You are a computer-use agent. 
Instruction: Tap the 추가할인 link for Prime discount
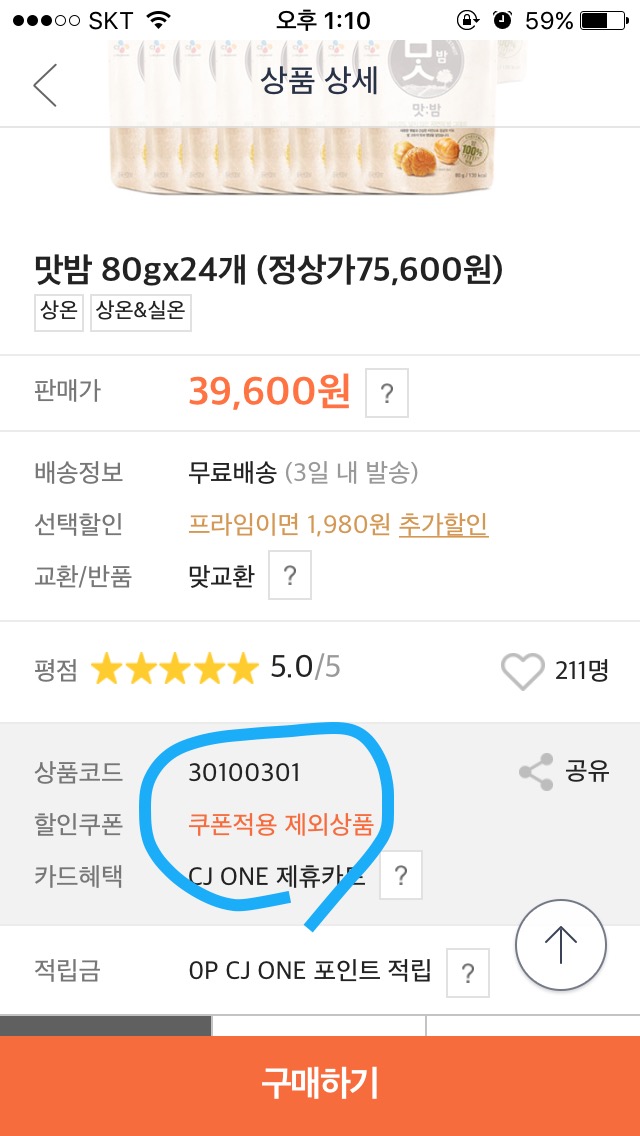tap(443, 524)
